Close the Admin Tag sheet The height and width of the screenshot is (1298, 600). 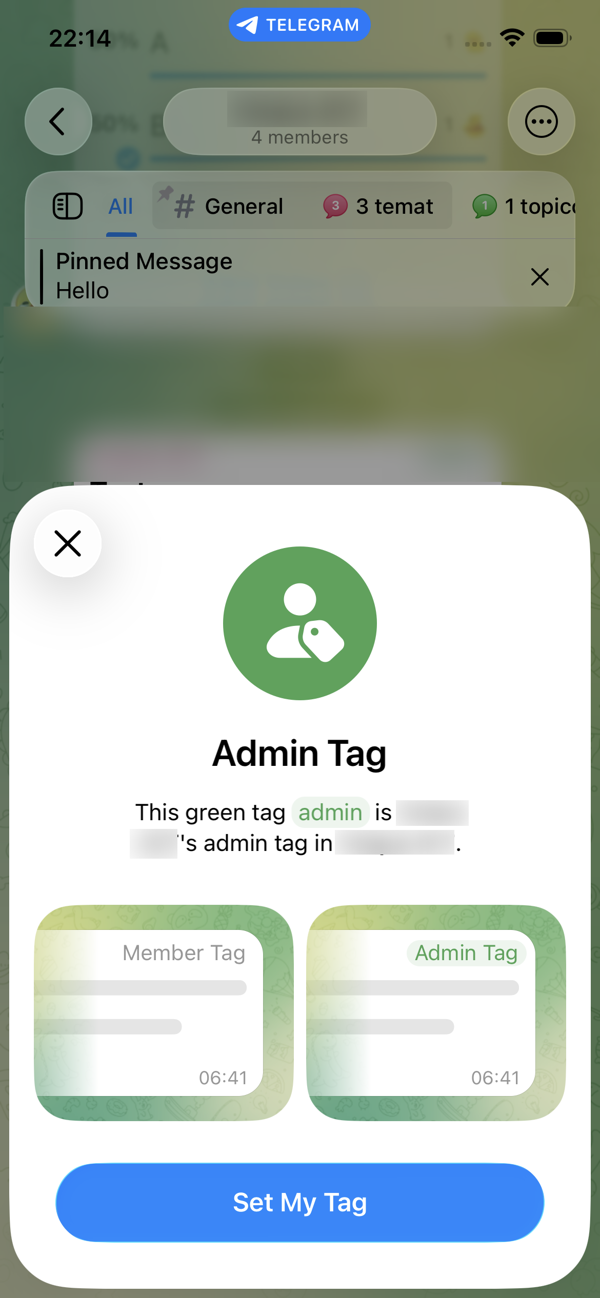pyautogui.click(x=67, y=543)
